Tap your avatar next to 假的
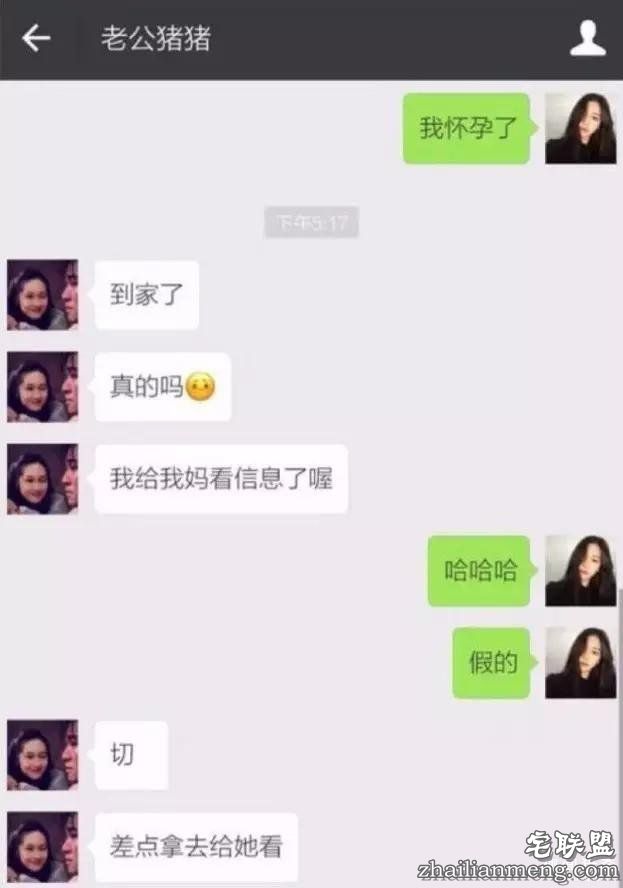The width and height of the screenshot is (623, 888). [580, 662]
